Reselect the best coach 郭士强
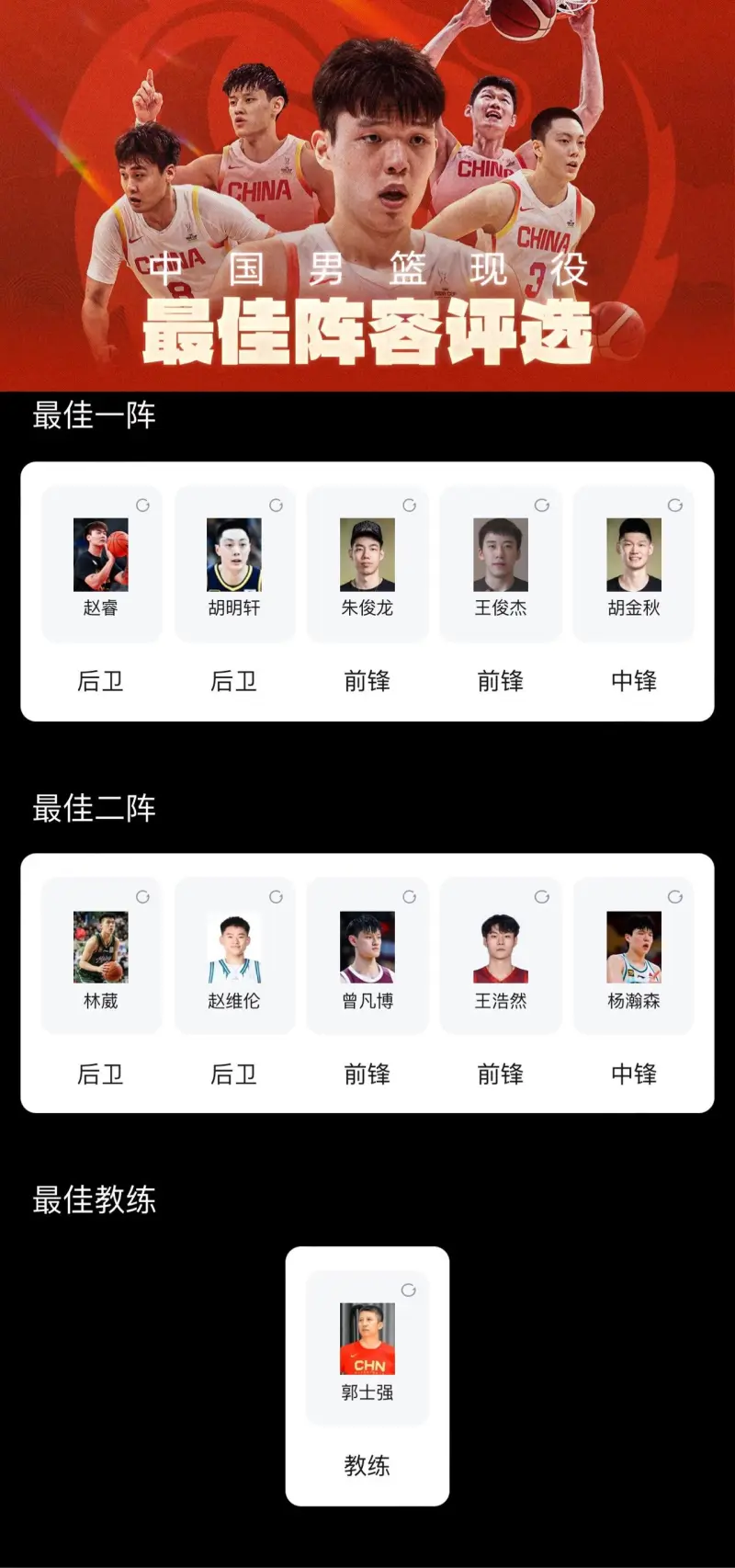The height and width of the screenshot is (1568, 735). pos(409,1290)
